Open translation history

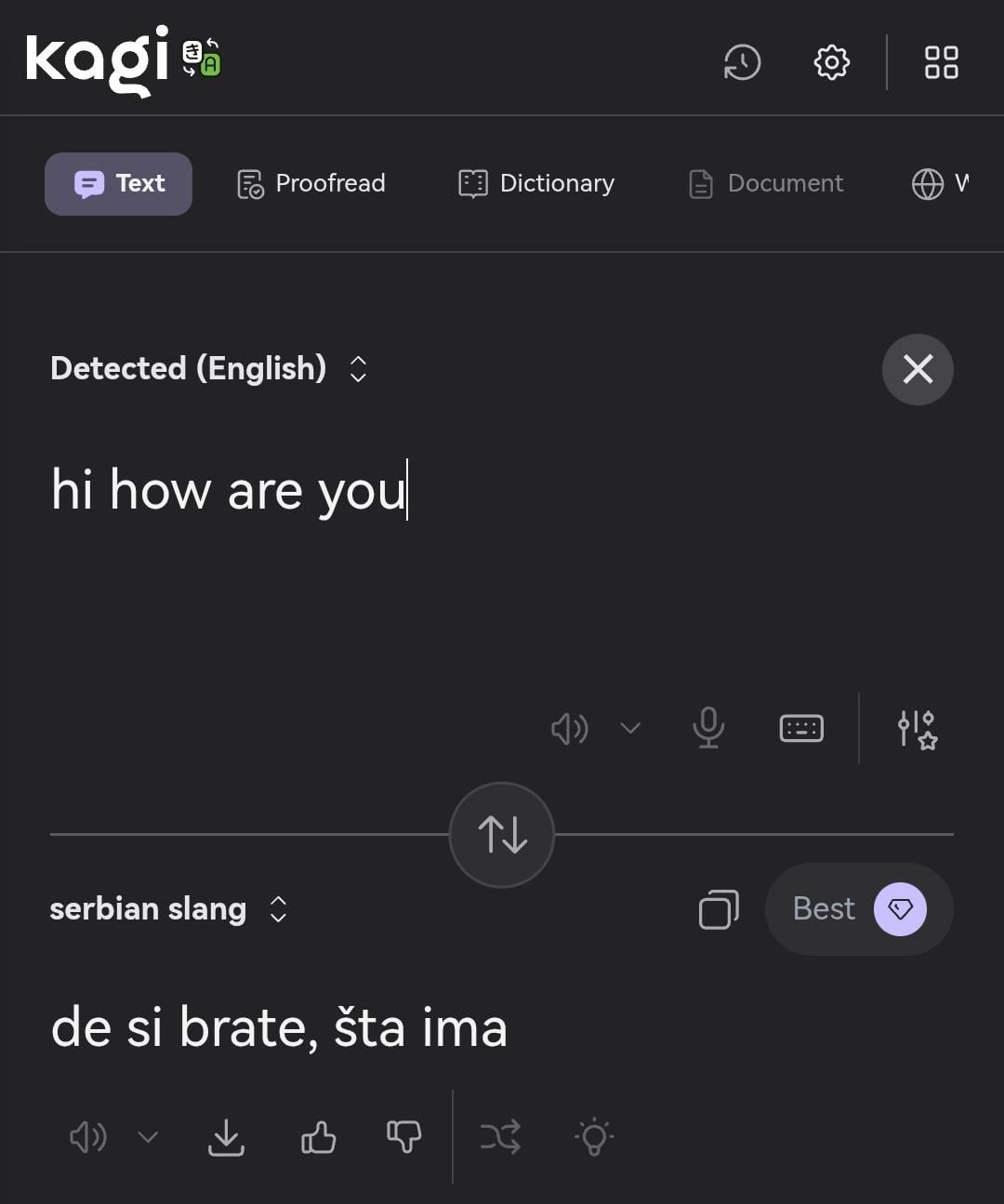pyautogui.click(x=742, y=62)
